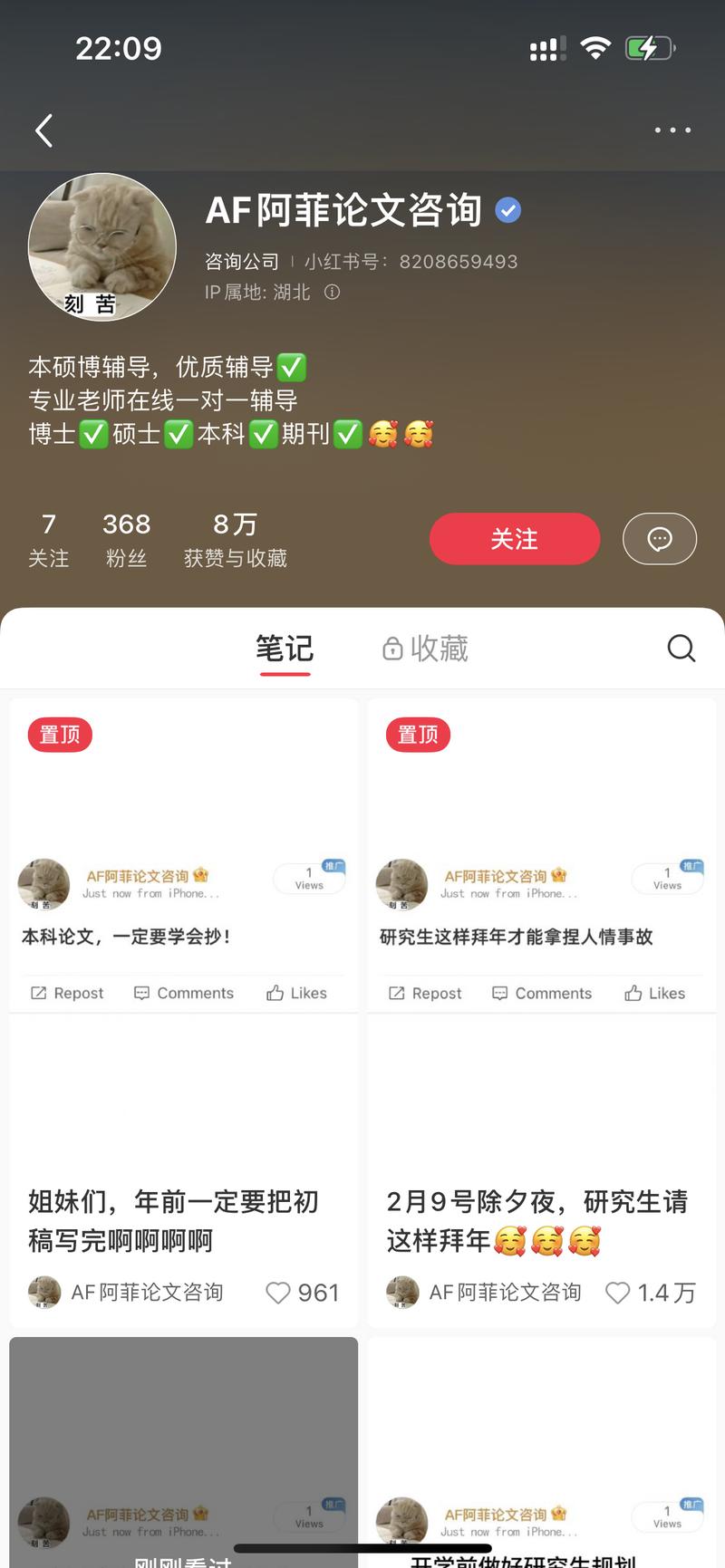This screenshot has width=725, height=1568.
Task: Tap the heart on the 1.4万 likes note
Action: coord(619,1293)
